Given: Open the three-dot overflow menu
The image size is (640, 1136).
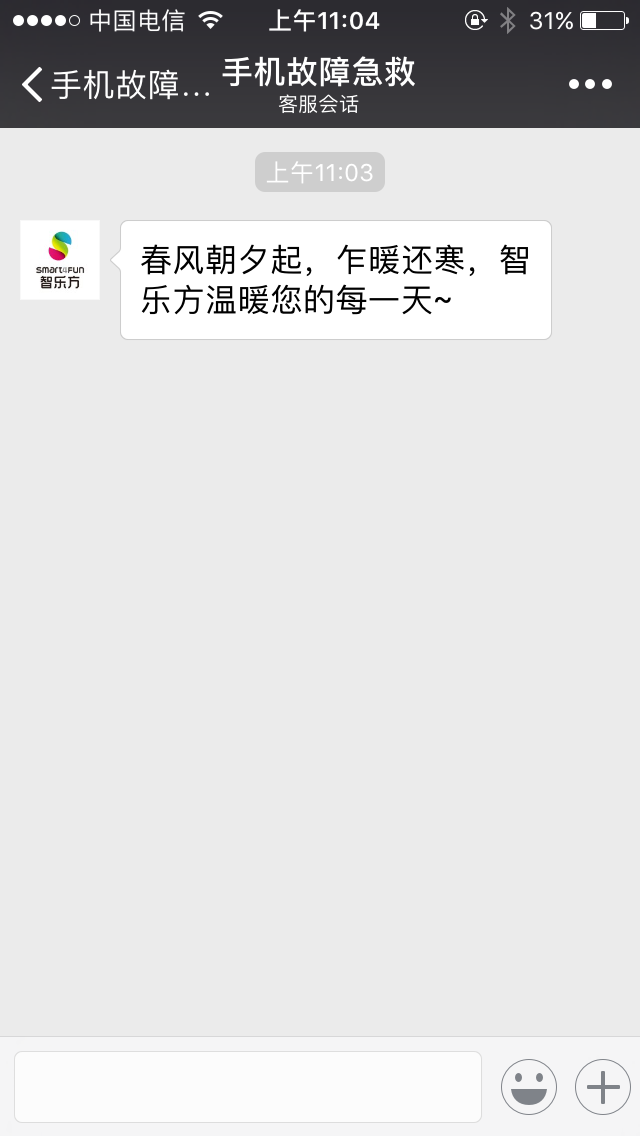Looking at the screenshot, I should [x=590, y=85].
